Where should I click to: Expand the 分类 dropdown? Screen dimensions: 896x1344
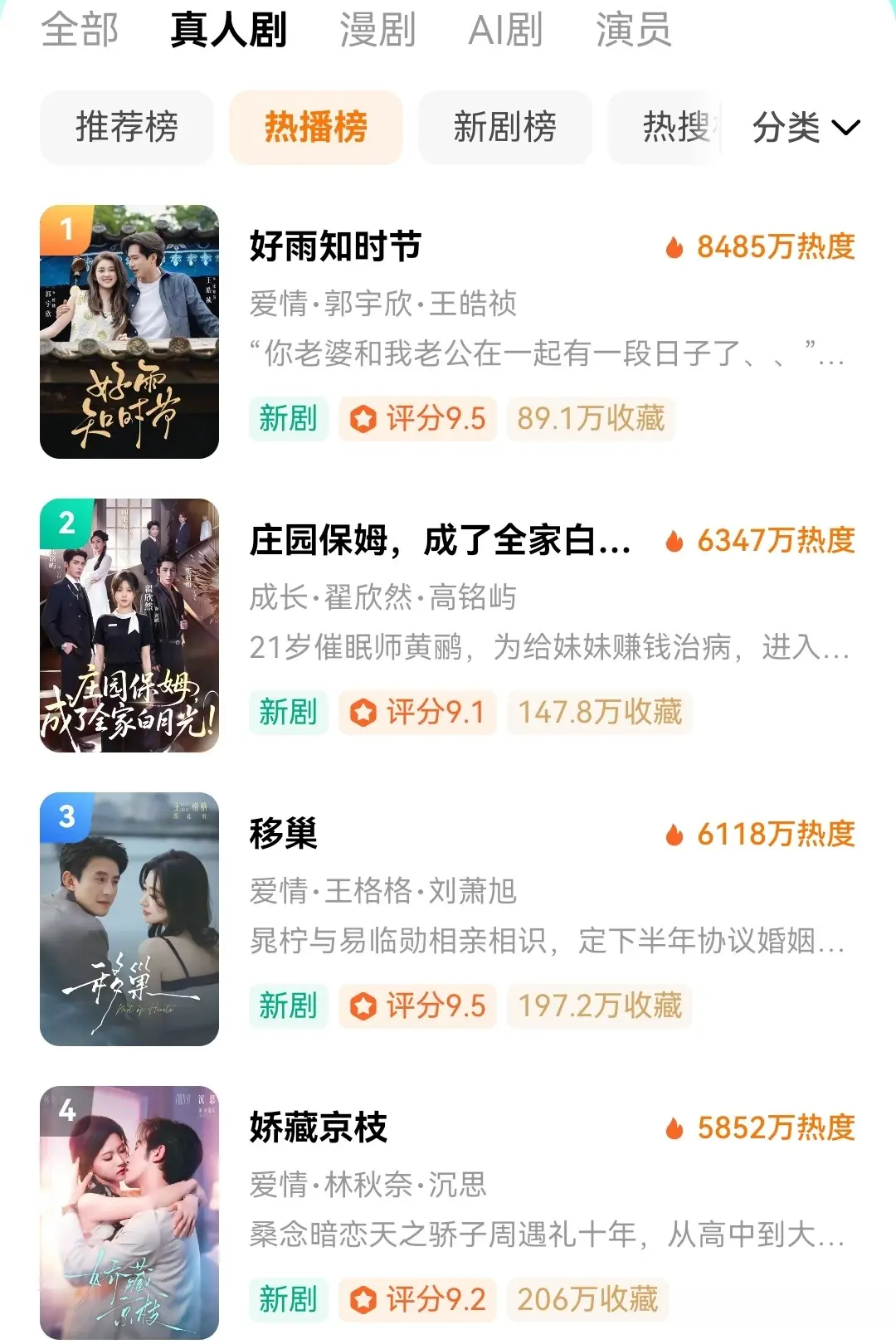(x=806, y=127)
